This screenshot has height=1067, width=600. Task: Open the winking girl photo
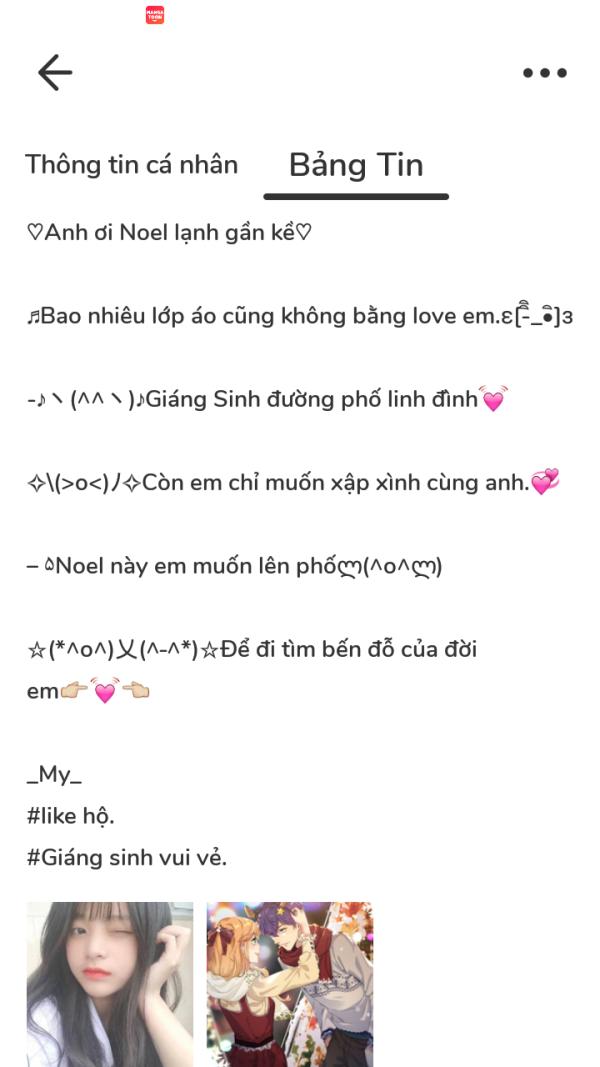[x=110, y=984]
